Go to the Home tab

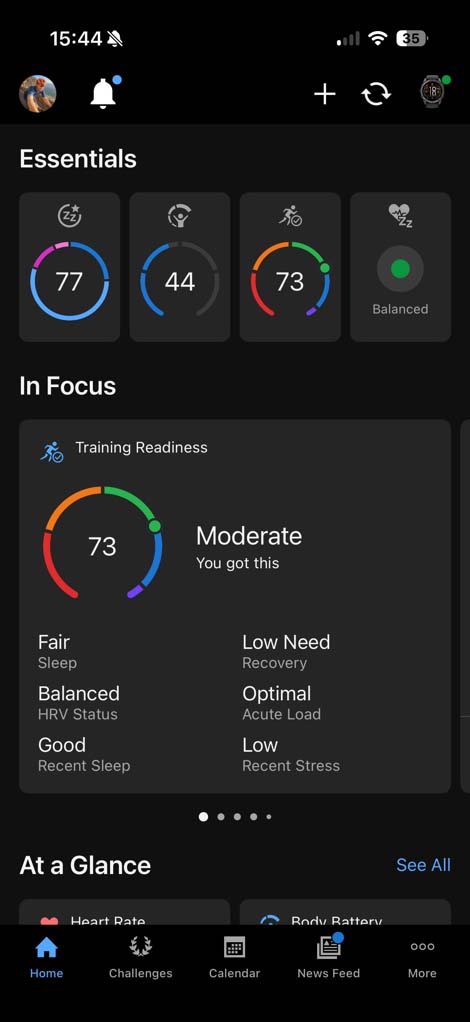(46, 958)
